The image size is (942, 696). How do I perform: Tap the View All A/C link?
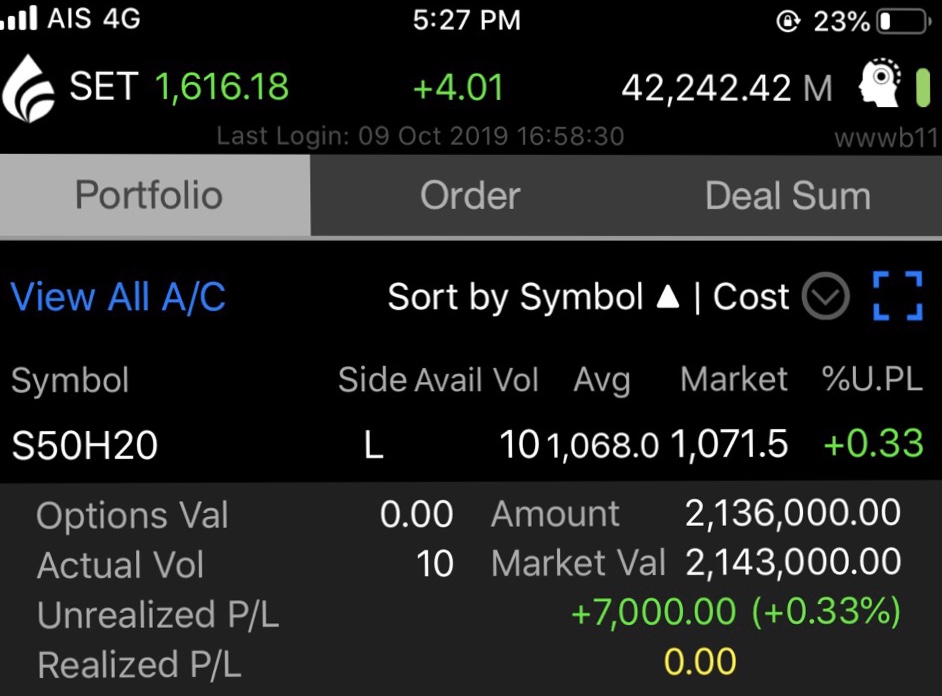(x=118, y=297)
